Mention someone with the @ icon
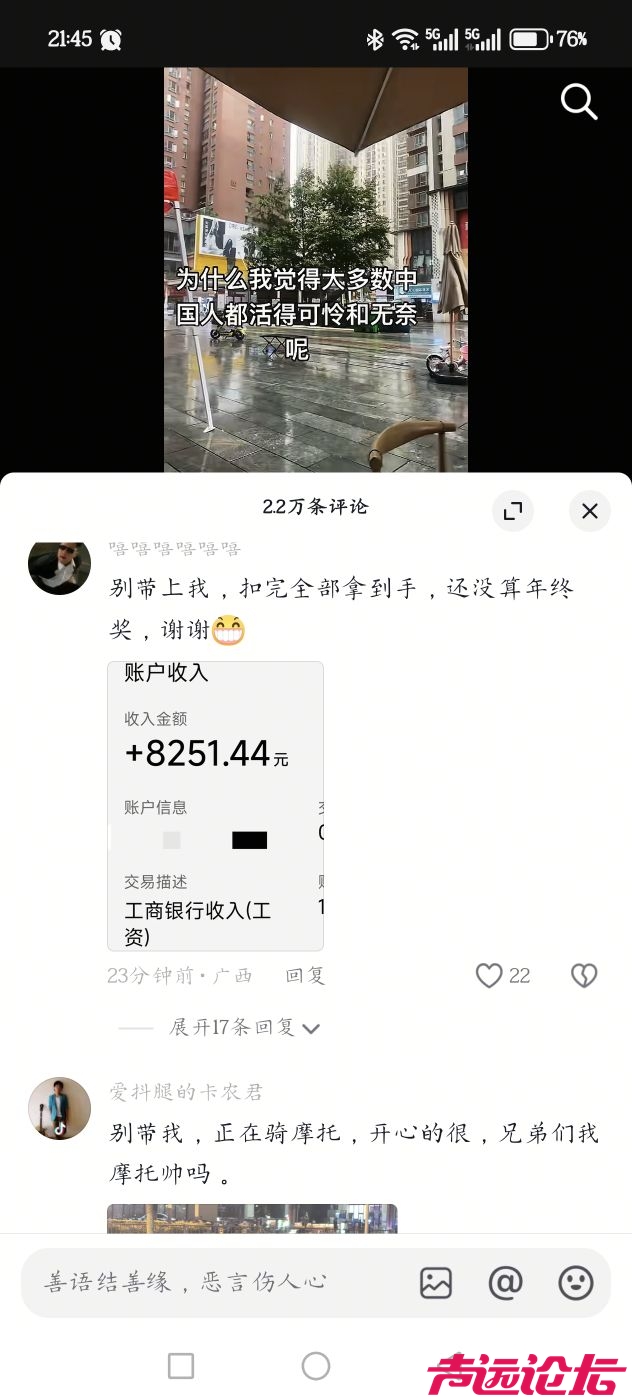 point(505,1283)
